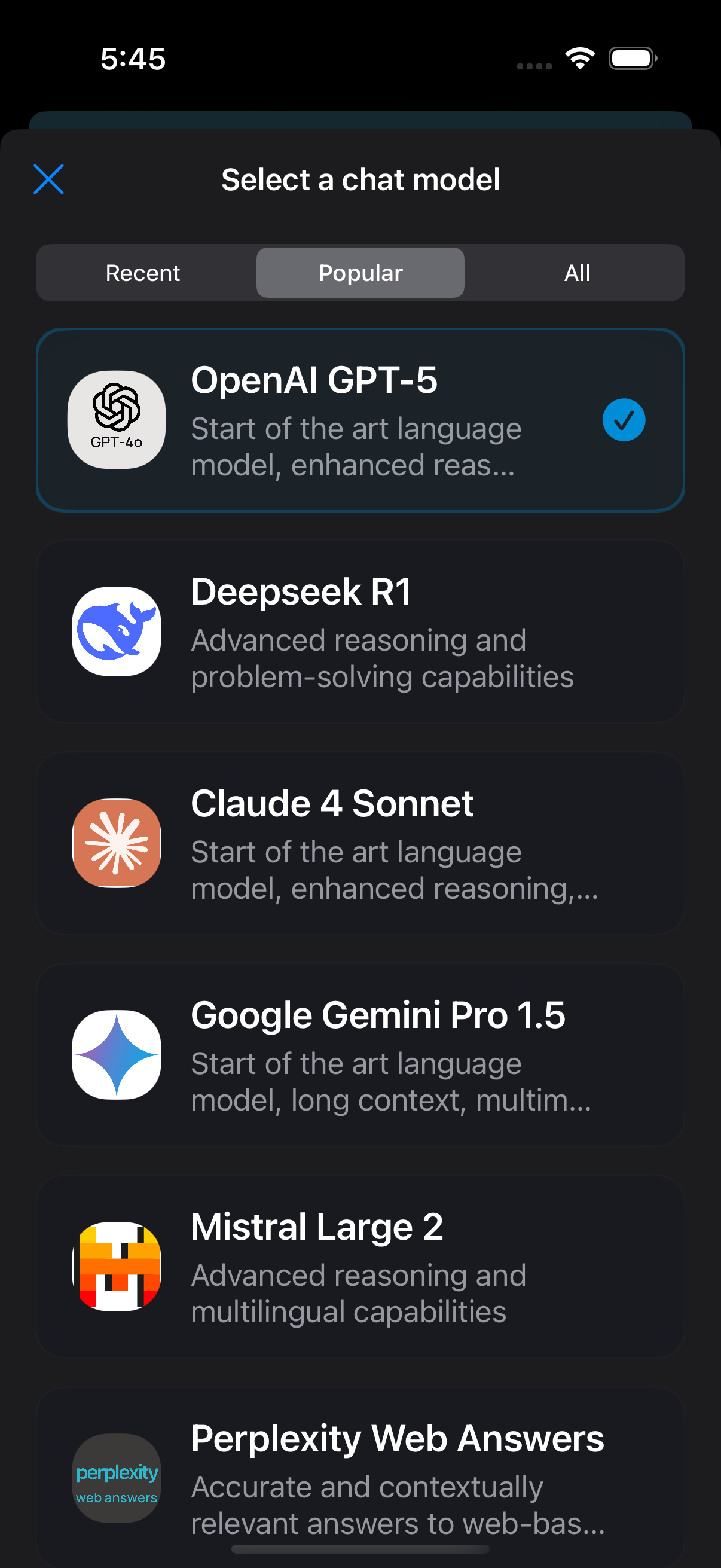The height and width of the screenshot is (1568, 721).
Task: Deselect the checkmark on OpenAI GPT-5
Action: click(x=623, y=419)
